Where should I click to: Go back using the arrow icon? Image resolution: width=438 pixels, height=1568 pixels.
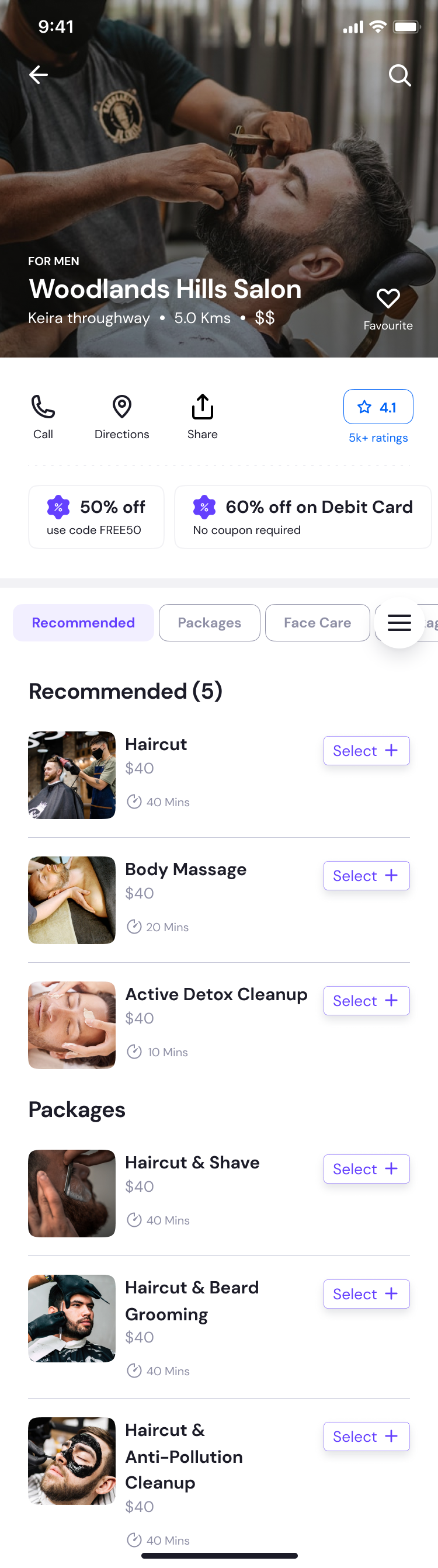[x=39, y=75]
